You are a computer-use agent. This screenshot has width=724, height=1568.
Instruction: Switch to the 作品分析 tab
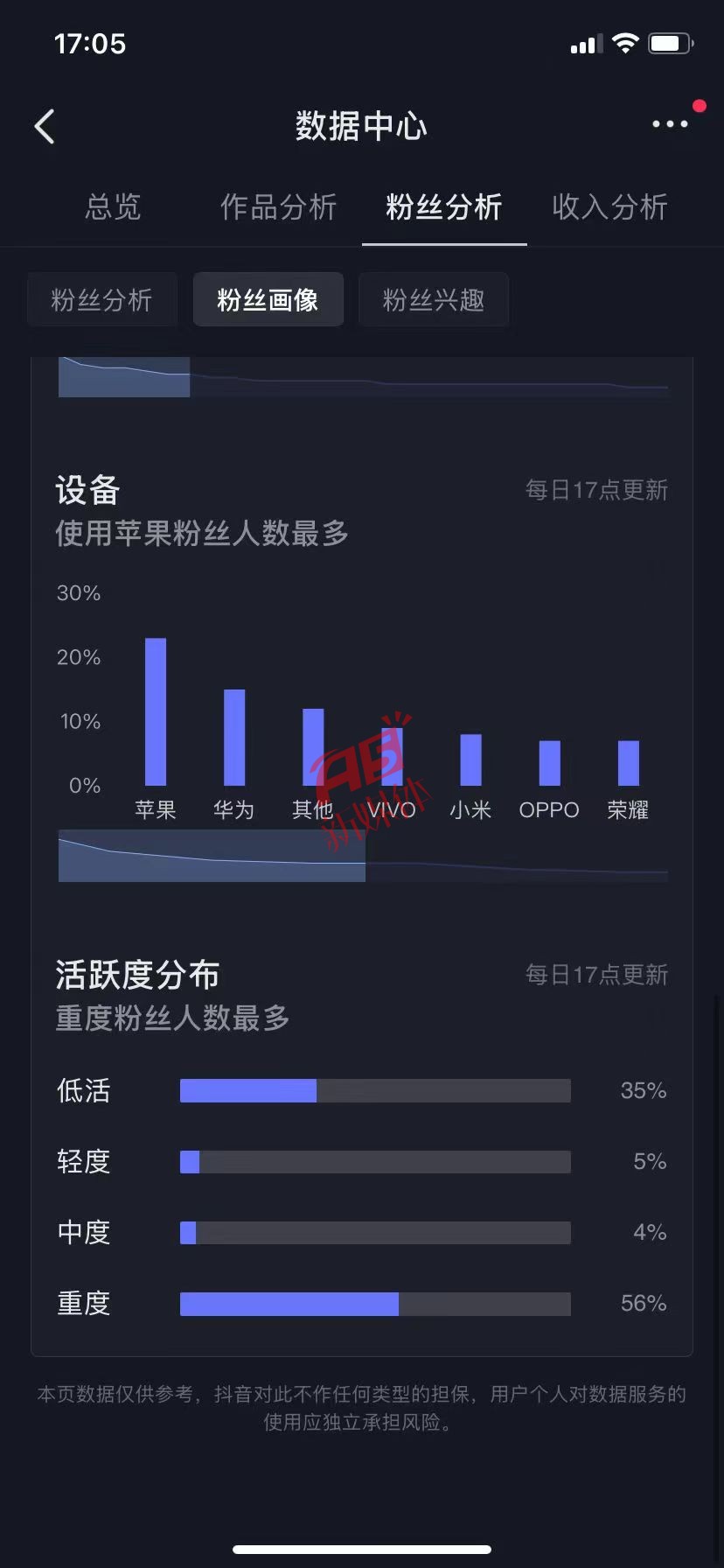click(x=278, y=207)
